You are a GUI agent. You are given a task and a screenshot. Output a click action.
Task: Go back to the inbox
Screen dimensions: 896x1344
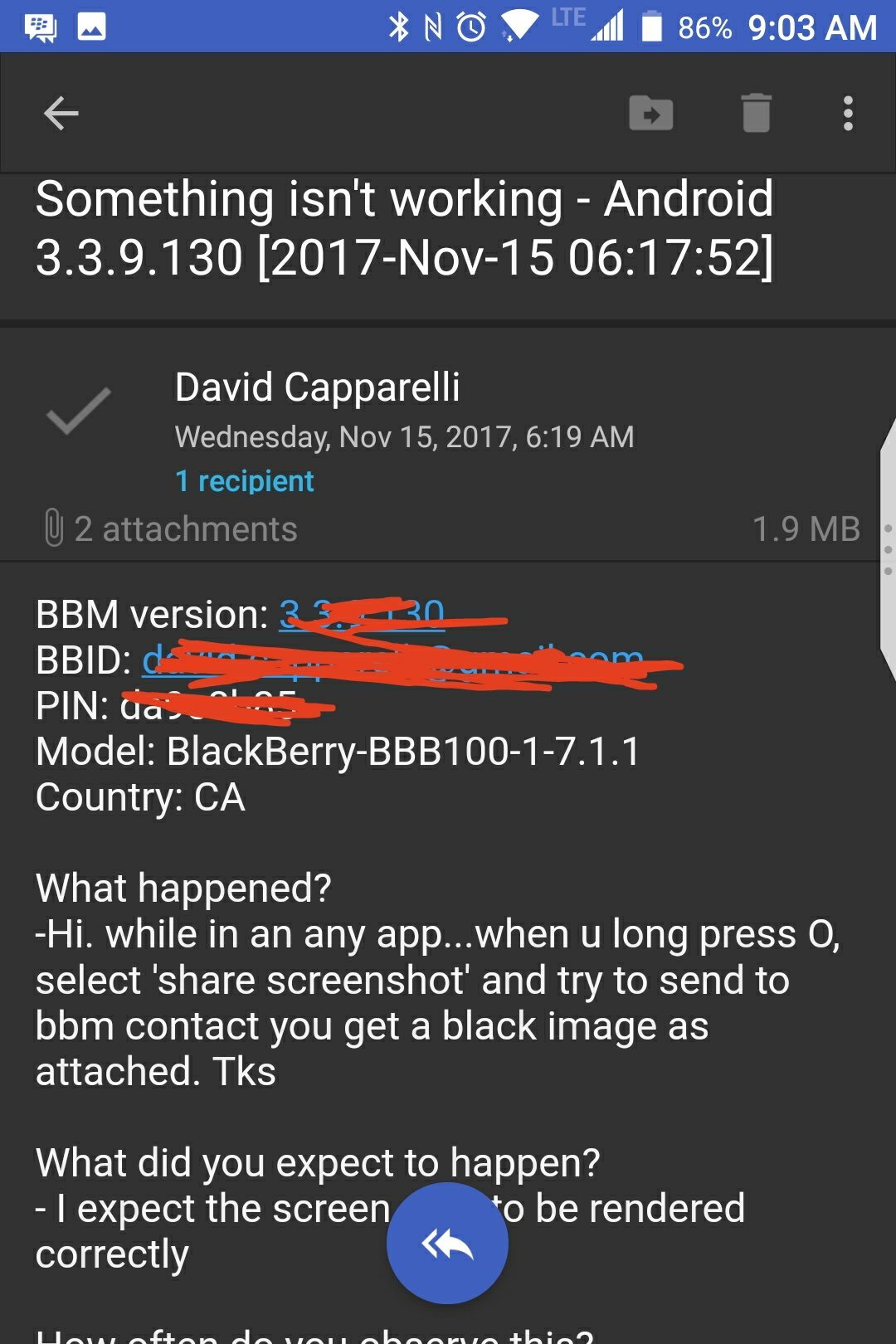pyautogui.click(x=61, y=114)
